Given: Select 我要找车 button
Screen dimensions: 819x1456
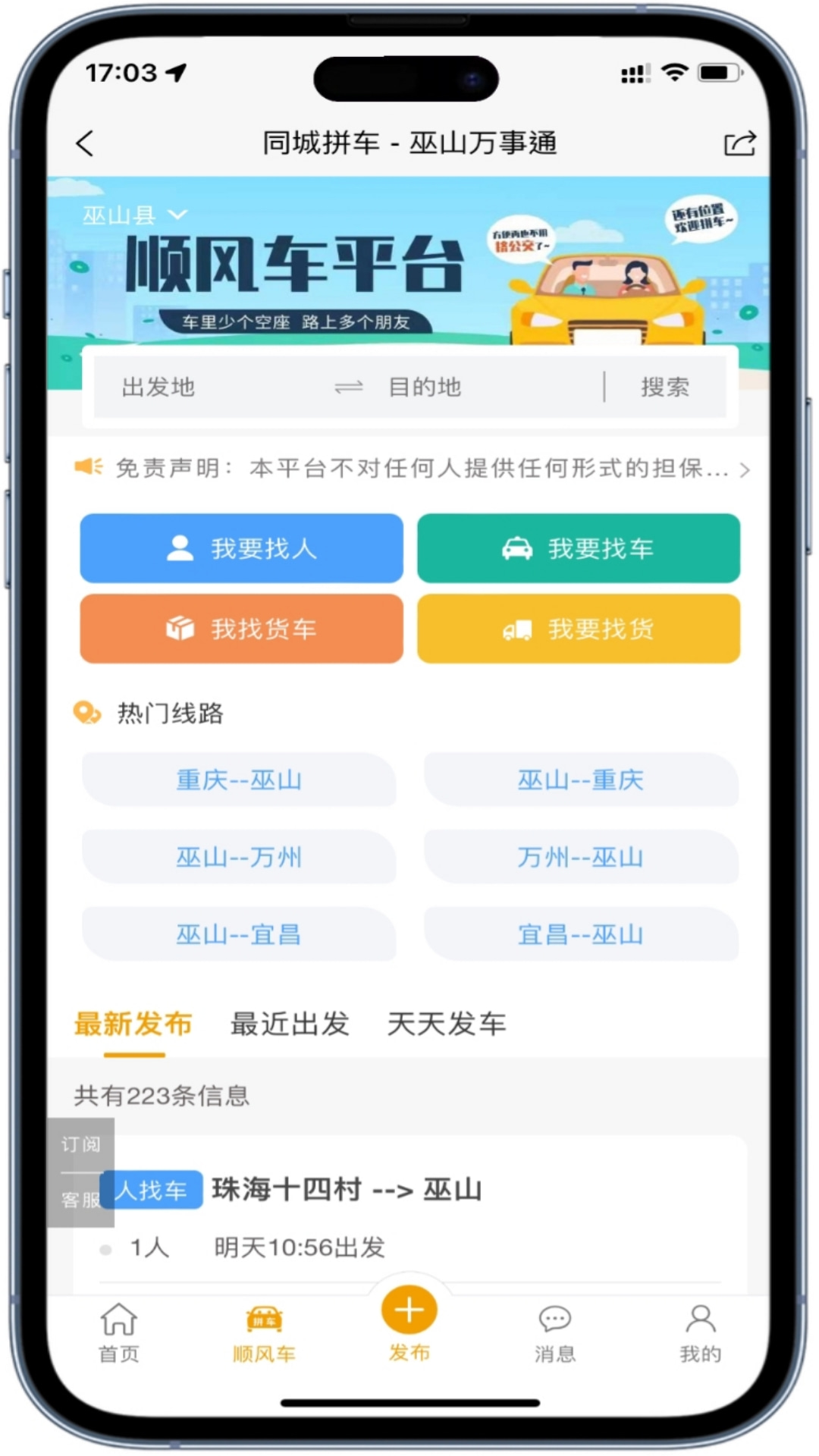Looking at the screenshot, I should (x=578, y=548).
